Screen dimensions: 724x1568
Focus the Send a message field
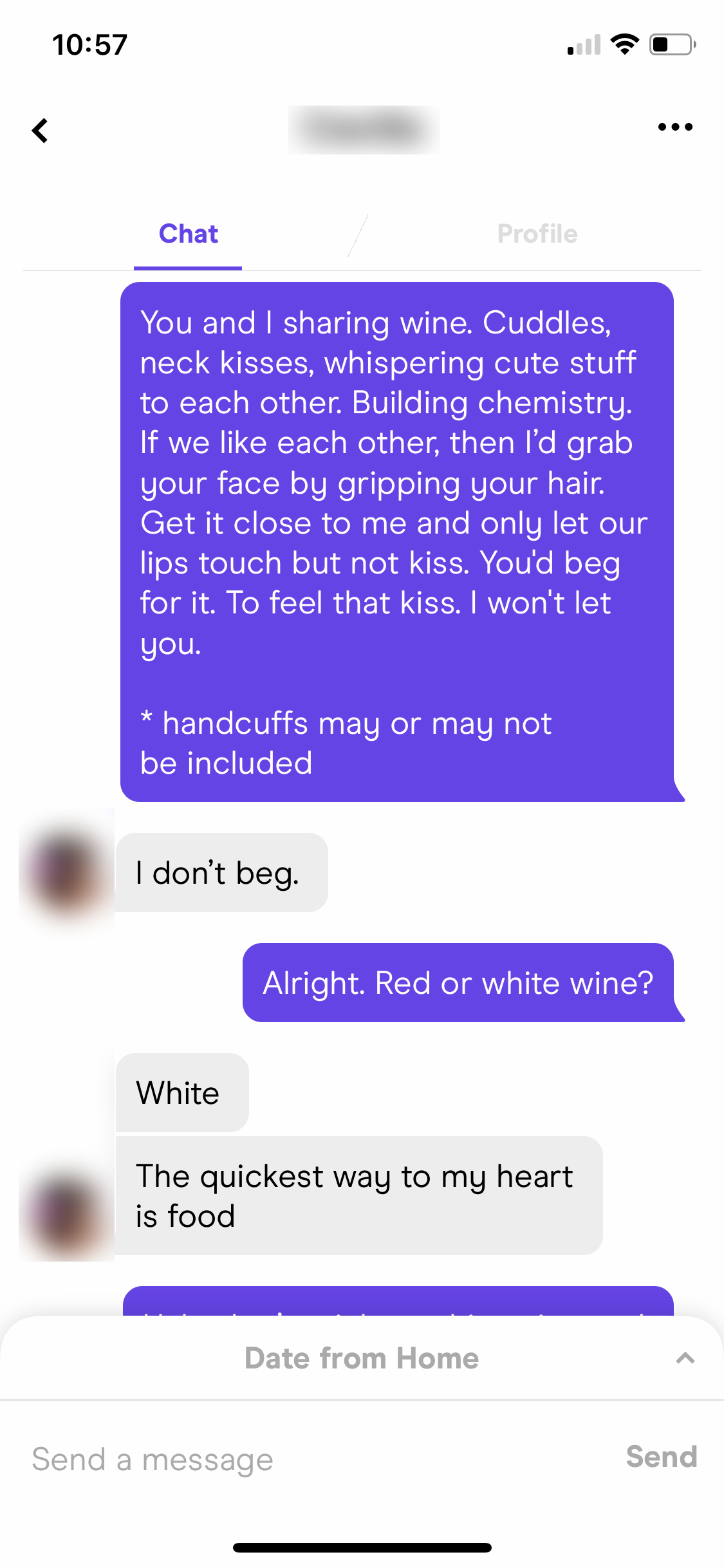pyautogui.click(x=309, y=1459)
